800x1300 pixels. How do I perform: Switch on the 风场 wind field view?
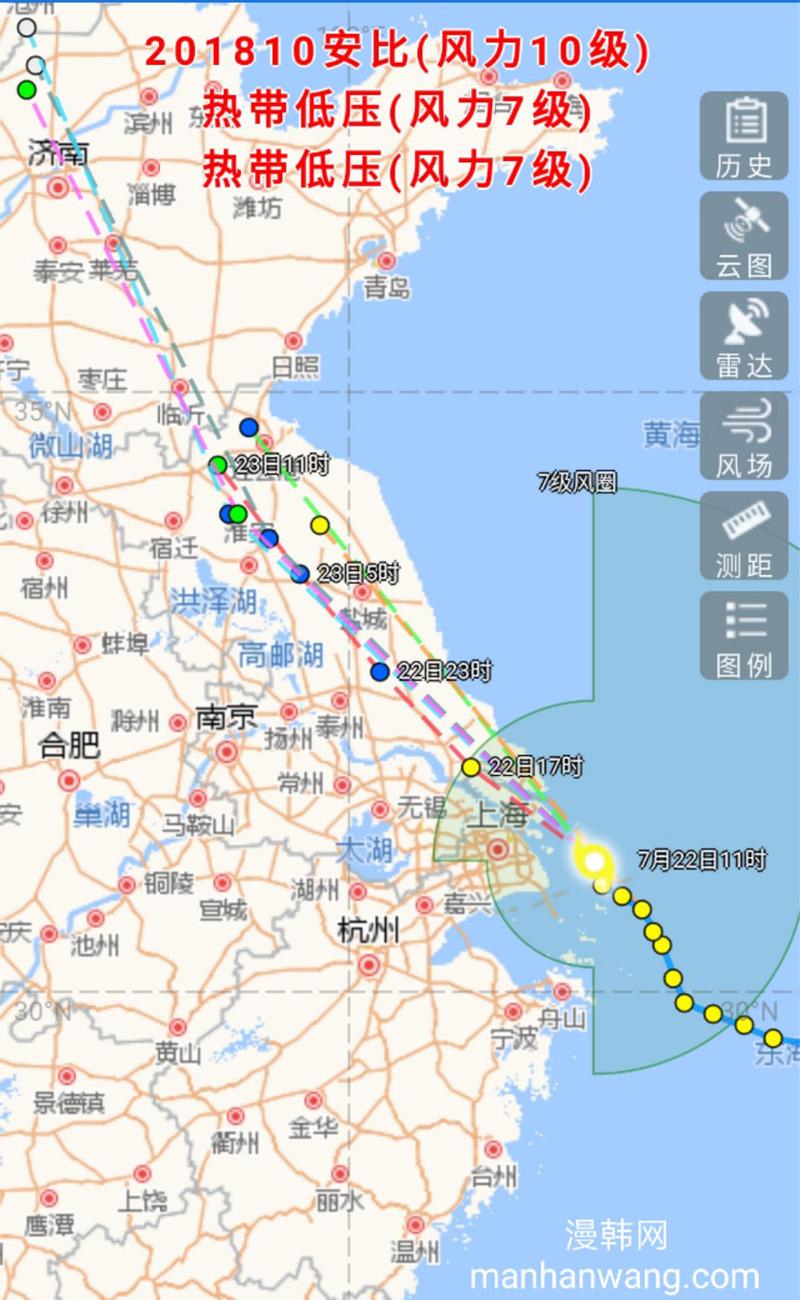pos(744,436)
